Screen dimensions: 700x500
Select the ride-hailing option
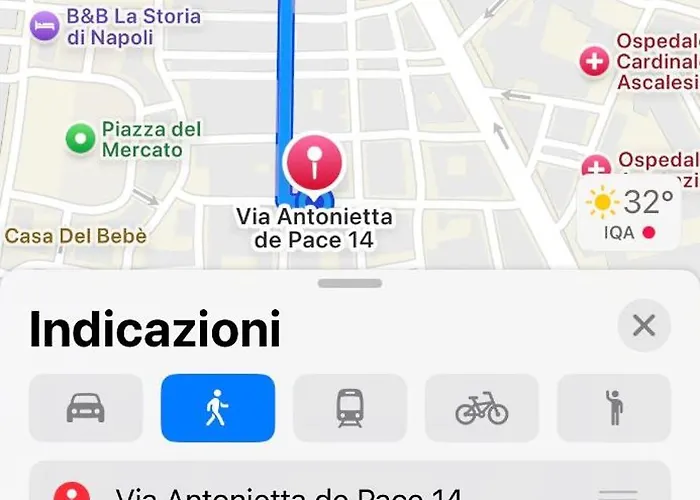613,408
